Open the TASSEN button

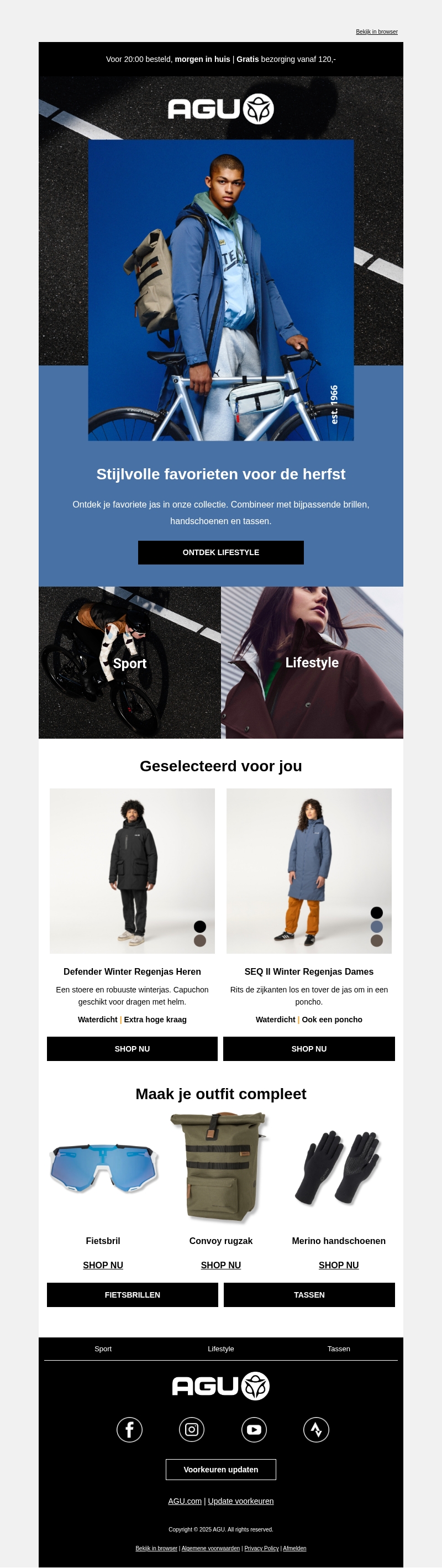309,1295
